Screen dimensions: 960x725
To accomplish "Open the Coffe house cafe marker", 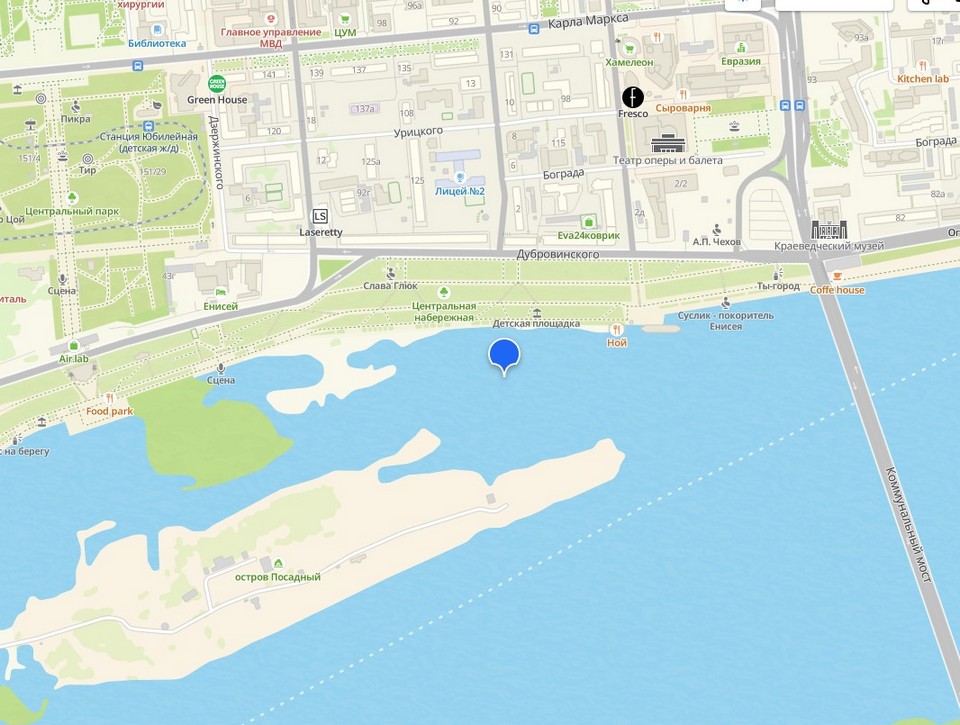I will 838,275.
